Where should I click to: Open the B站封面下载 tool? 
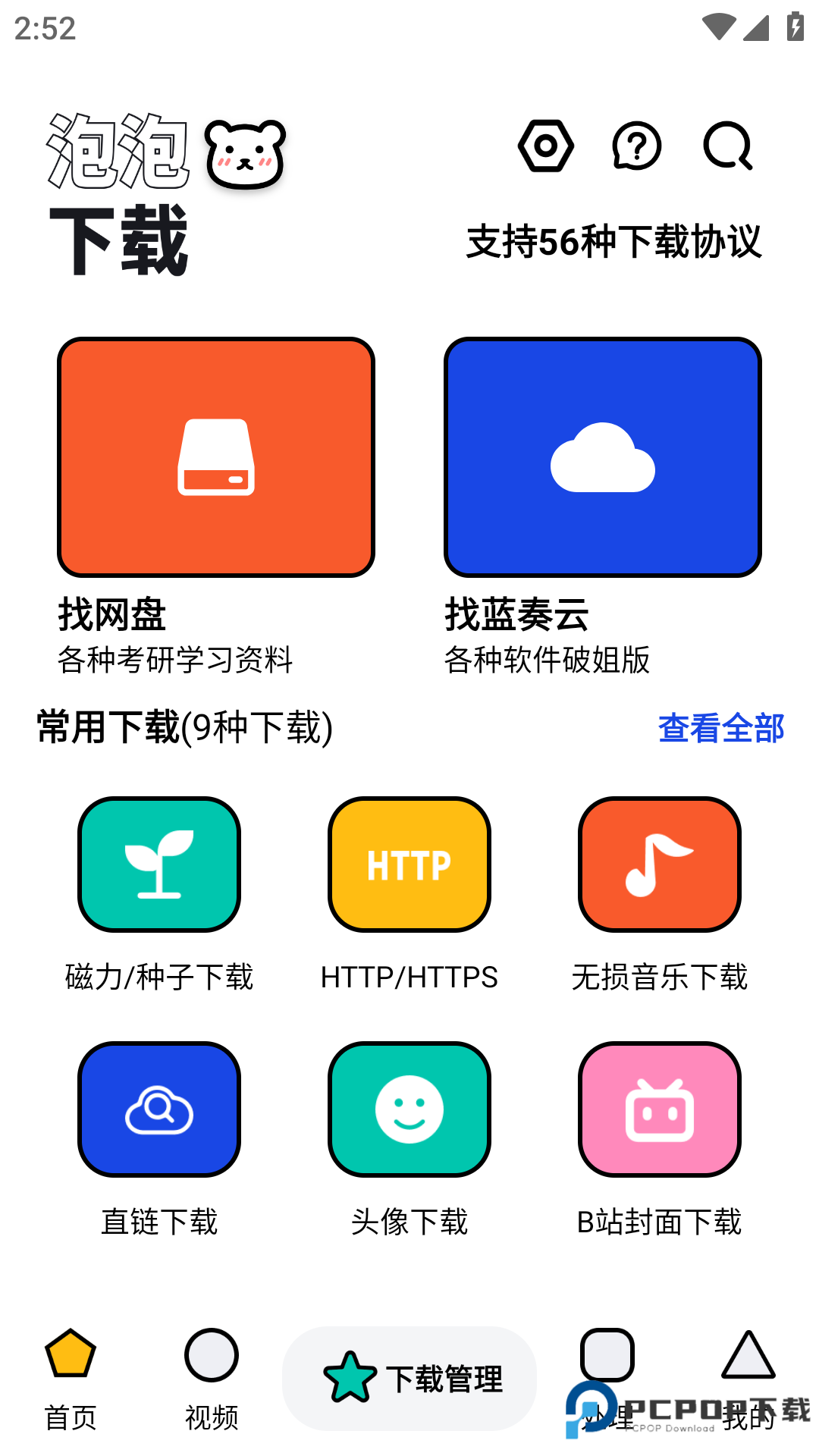659,1109
